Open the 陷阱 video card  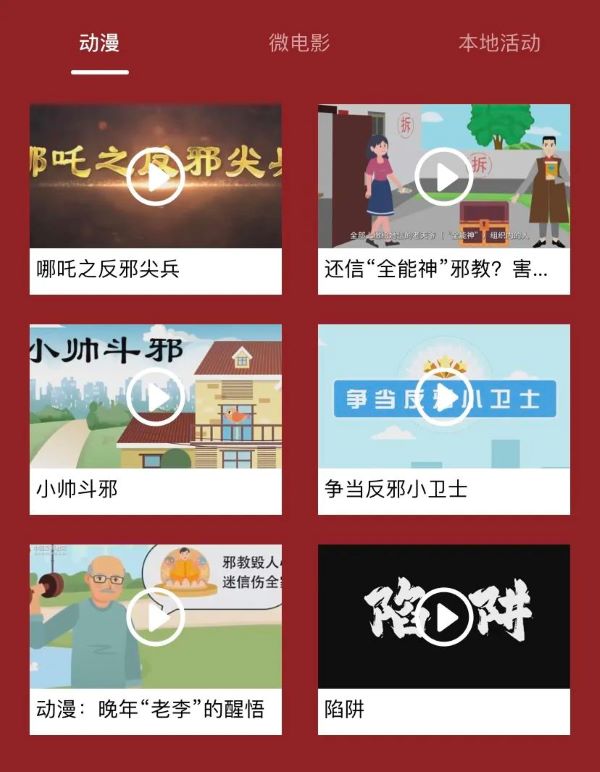pyautogui.click(x=443, y=617)
